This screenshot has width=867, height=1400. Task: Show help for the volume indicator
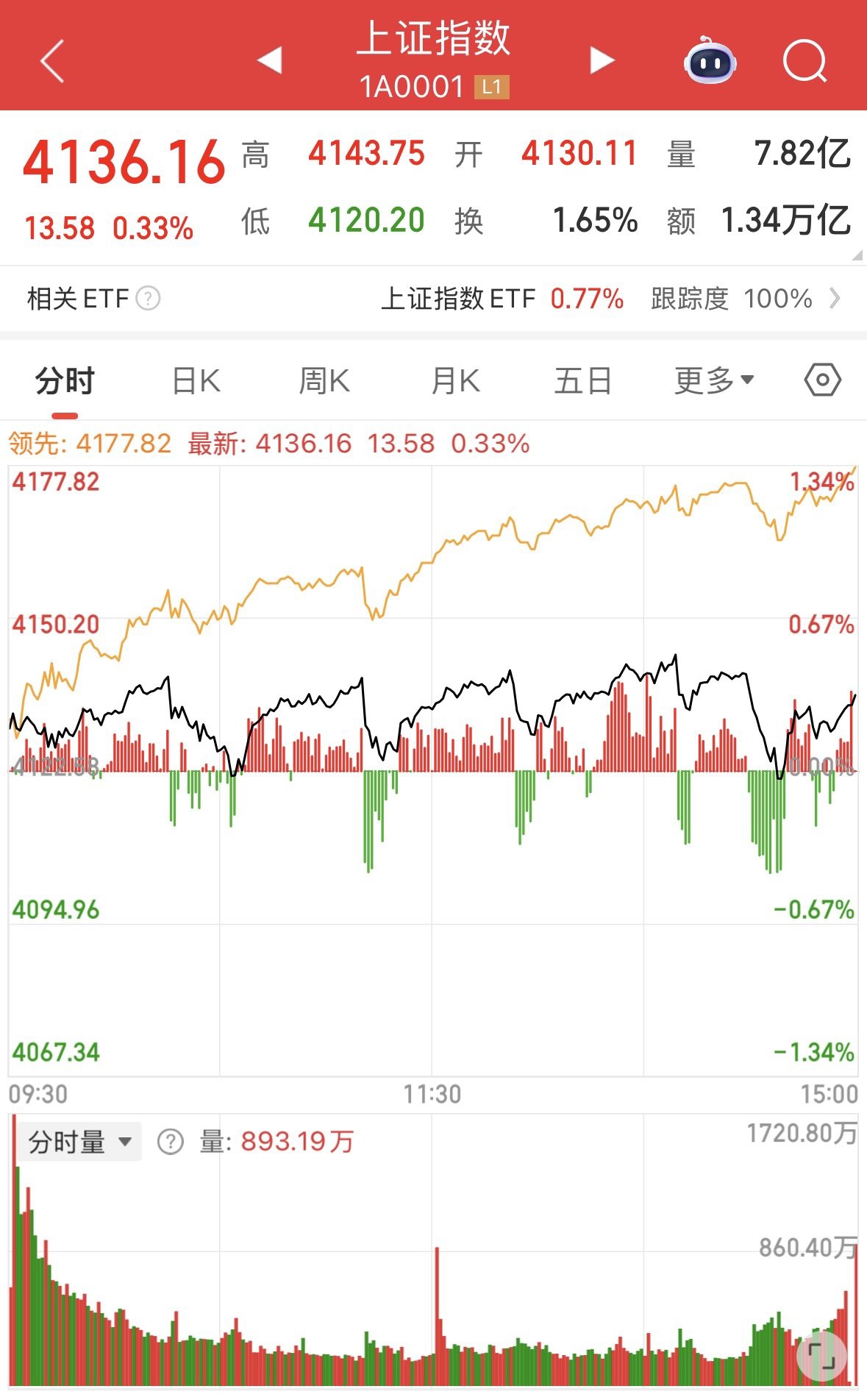point(171,1142)
